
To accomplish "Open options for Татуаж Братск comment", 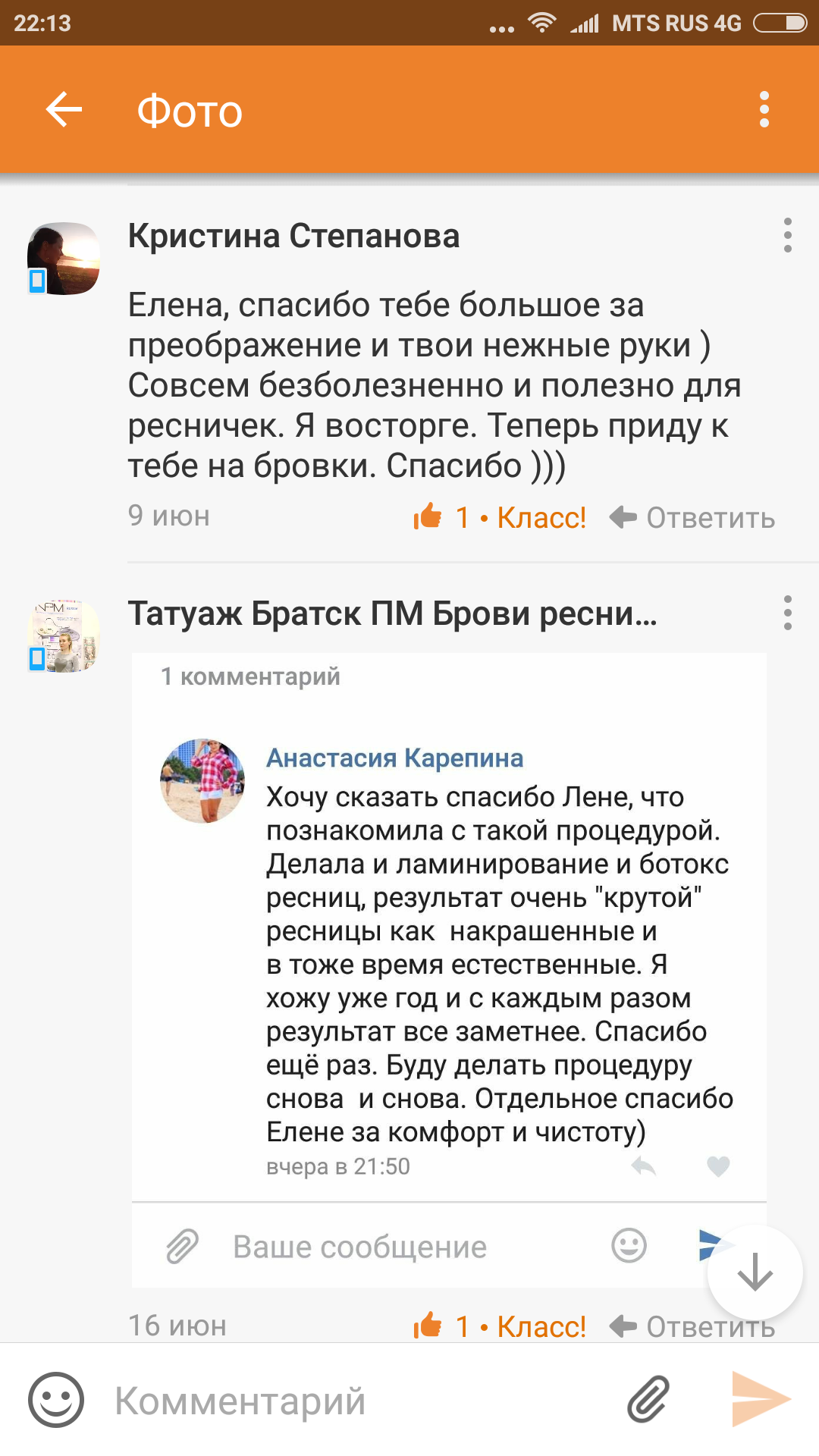I will point(788,613).
